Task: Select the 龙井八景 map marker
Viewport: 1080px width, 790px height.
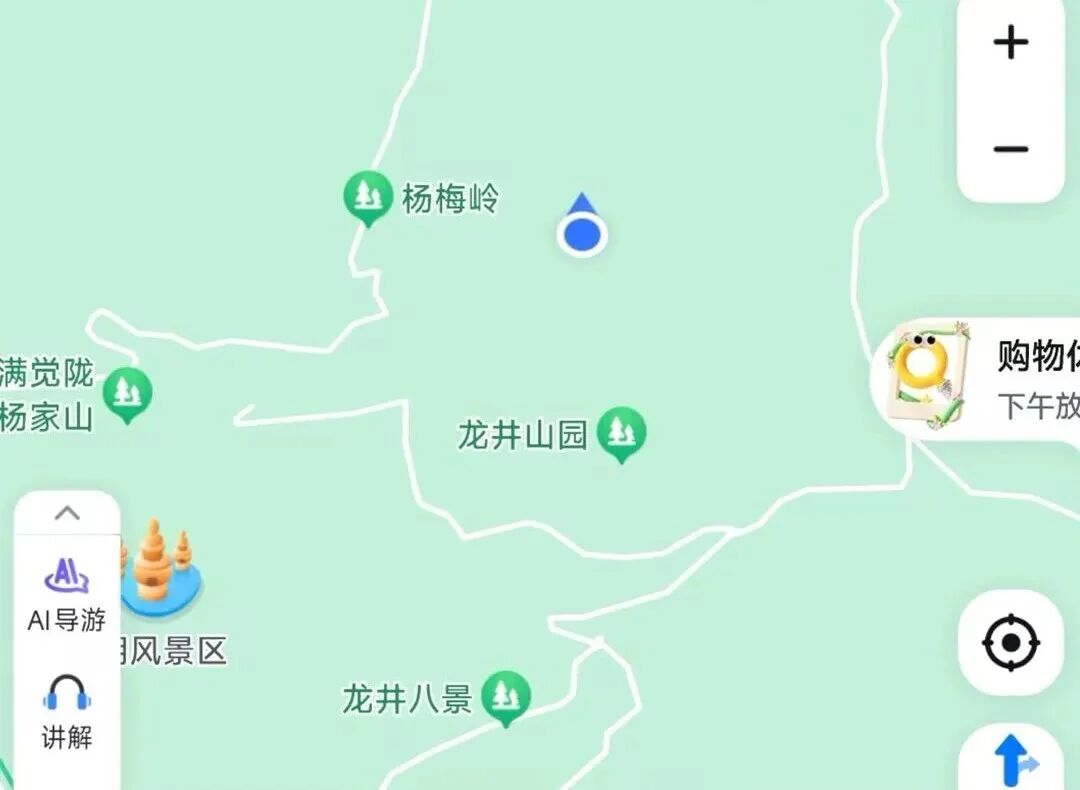Action: pos(505,696)
